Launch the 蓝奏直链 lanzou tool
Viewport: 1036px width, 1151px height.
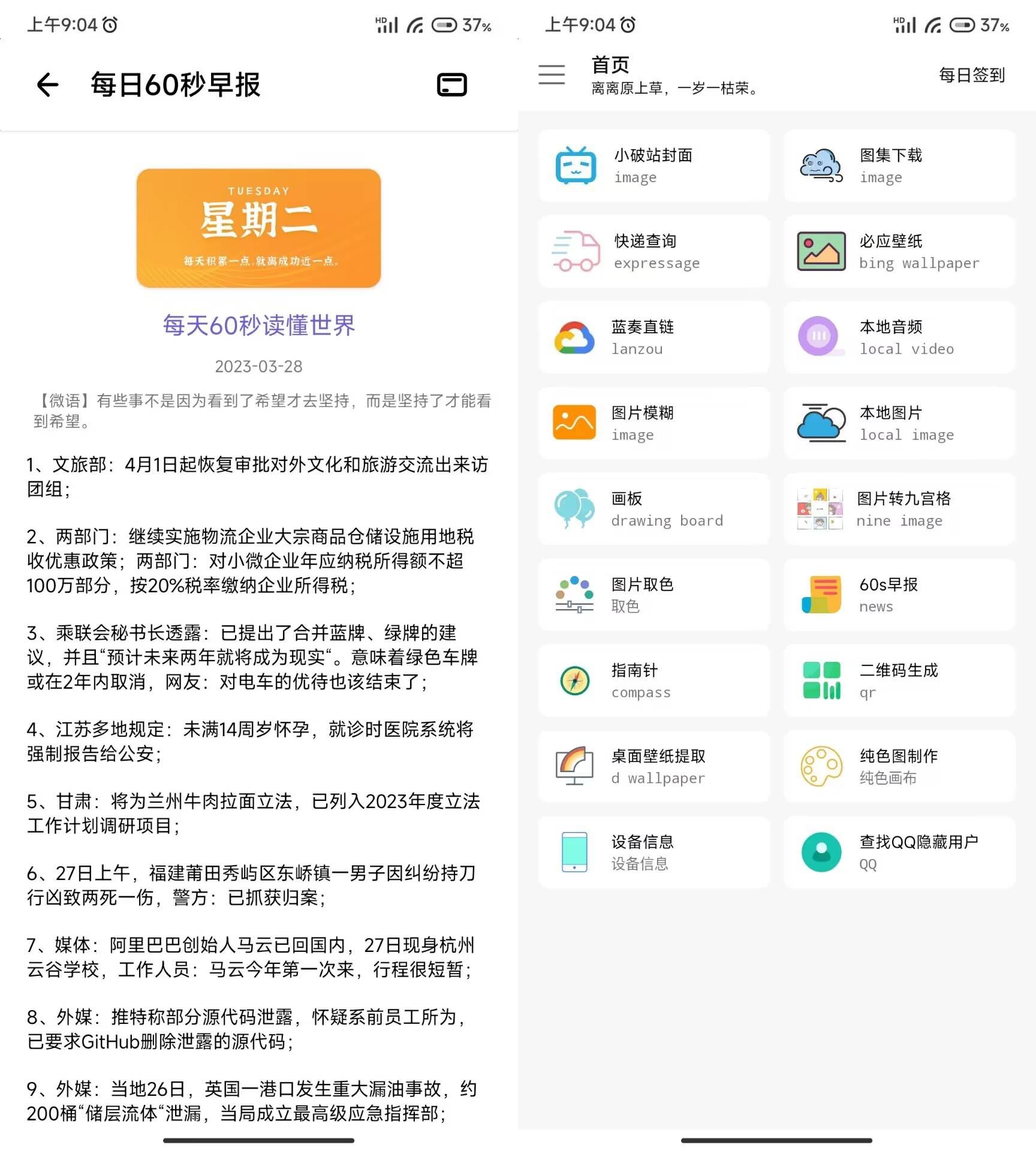click(653, 338)
